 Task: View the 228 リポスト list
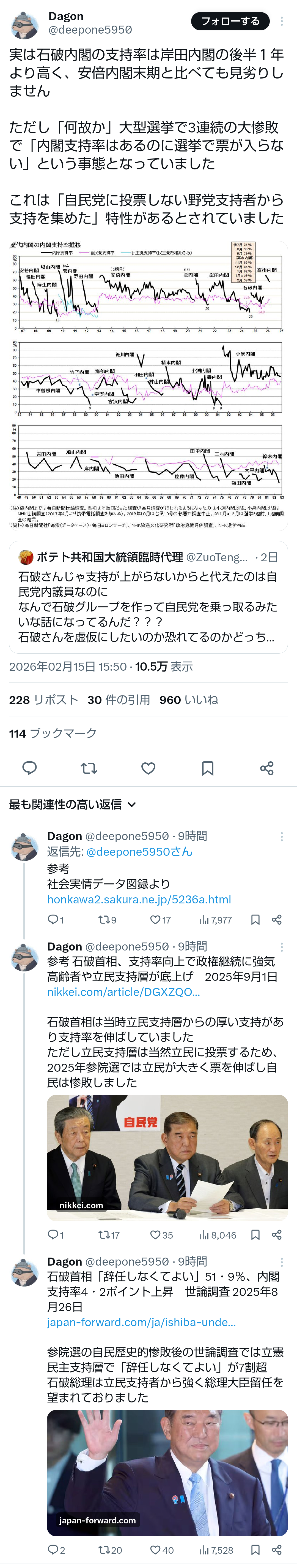44,700
